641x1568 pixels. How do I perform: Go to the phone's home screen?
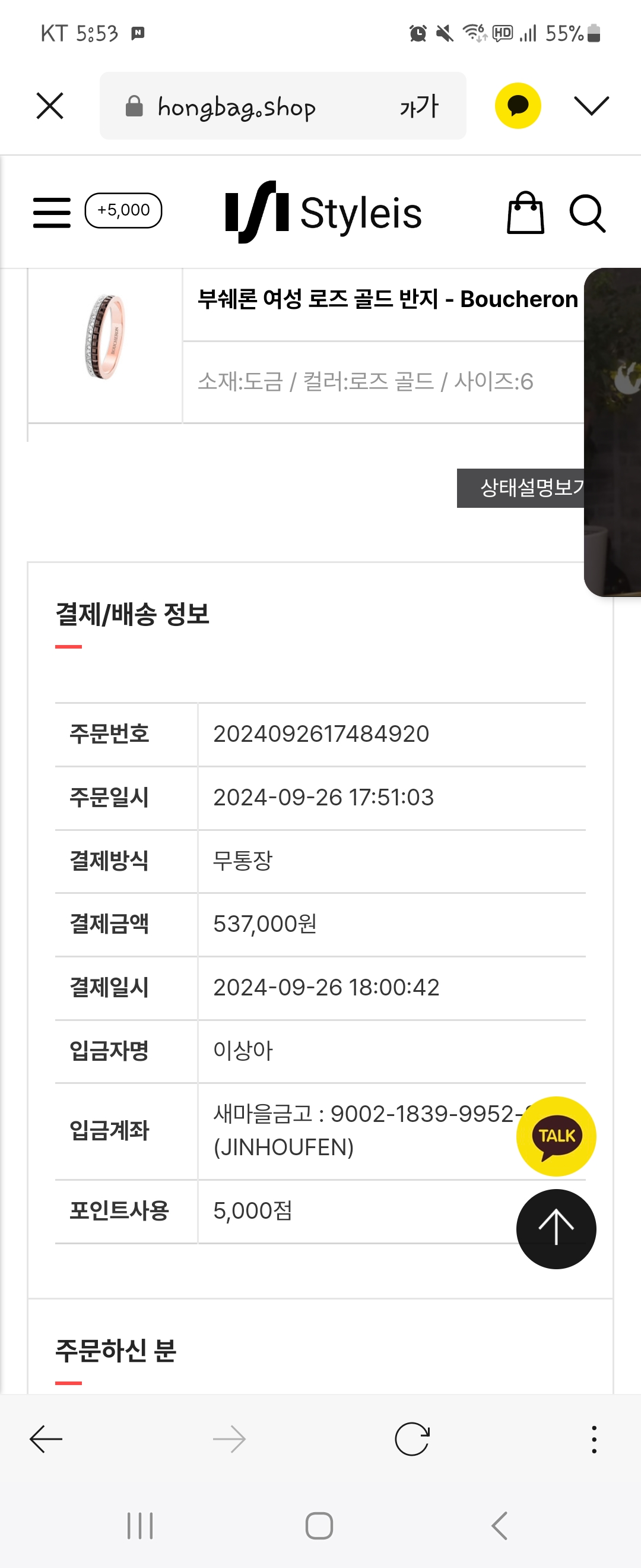coord(319,1525)
